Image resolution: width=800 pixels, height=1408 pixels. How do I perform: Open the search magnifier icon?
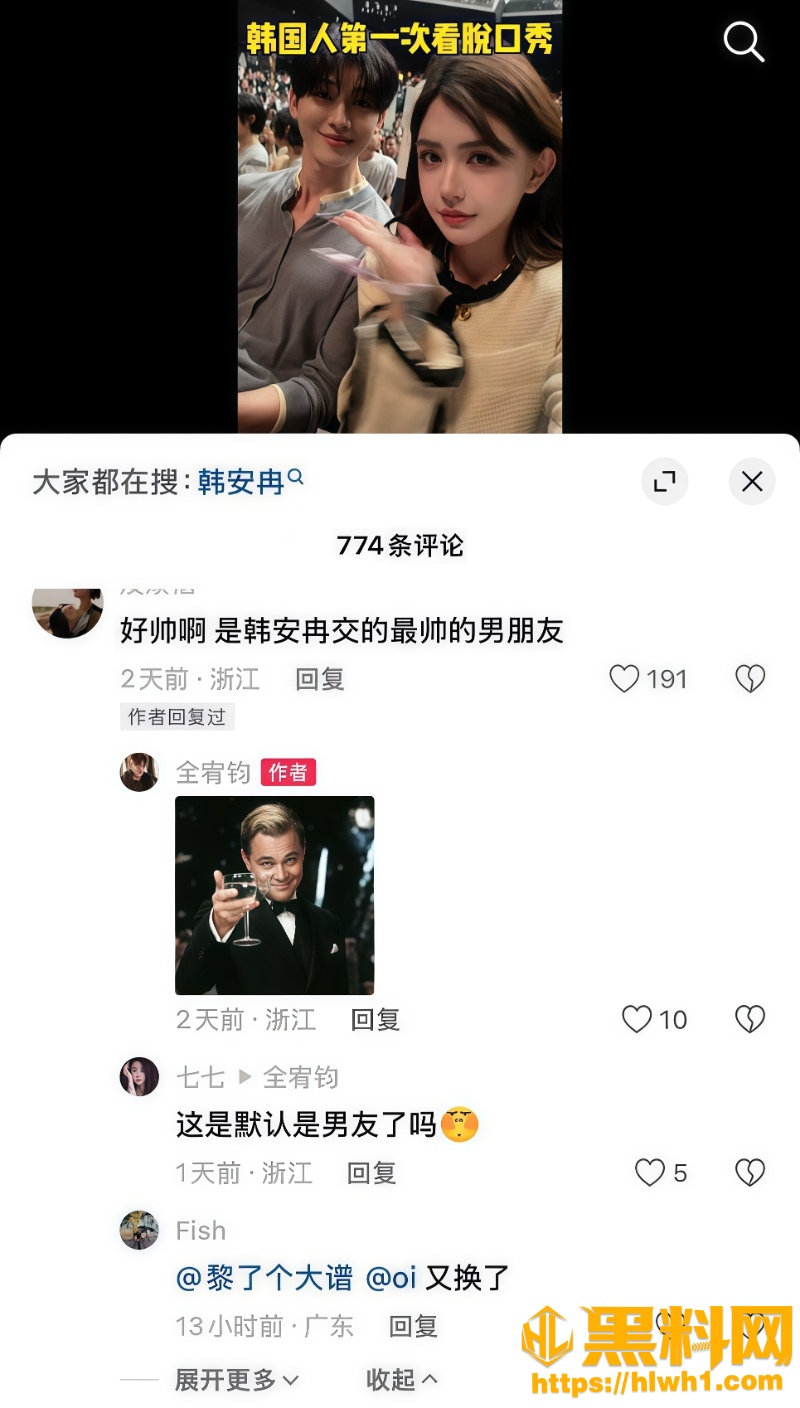(x=743, y=42)
